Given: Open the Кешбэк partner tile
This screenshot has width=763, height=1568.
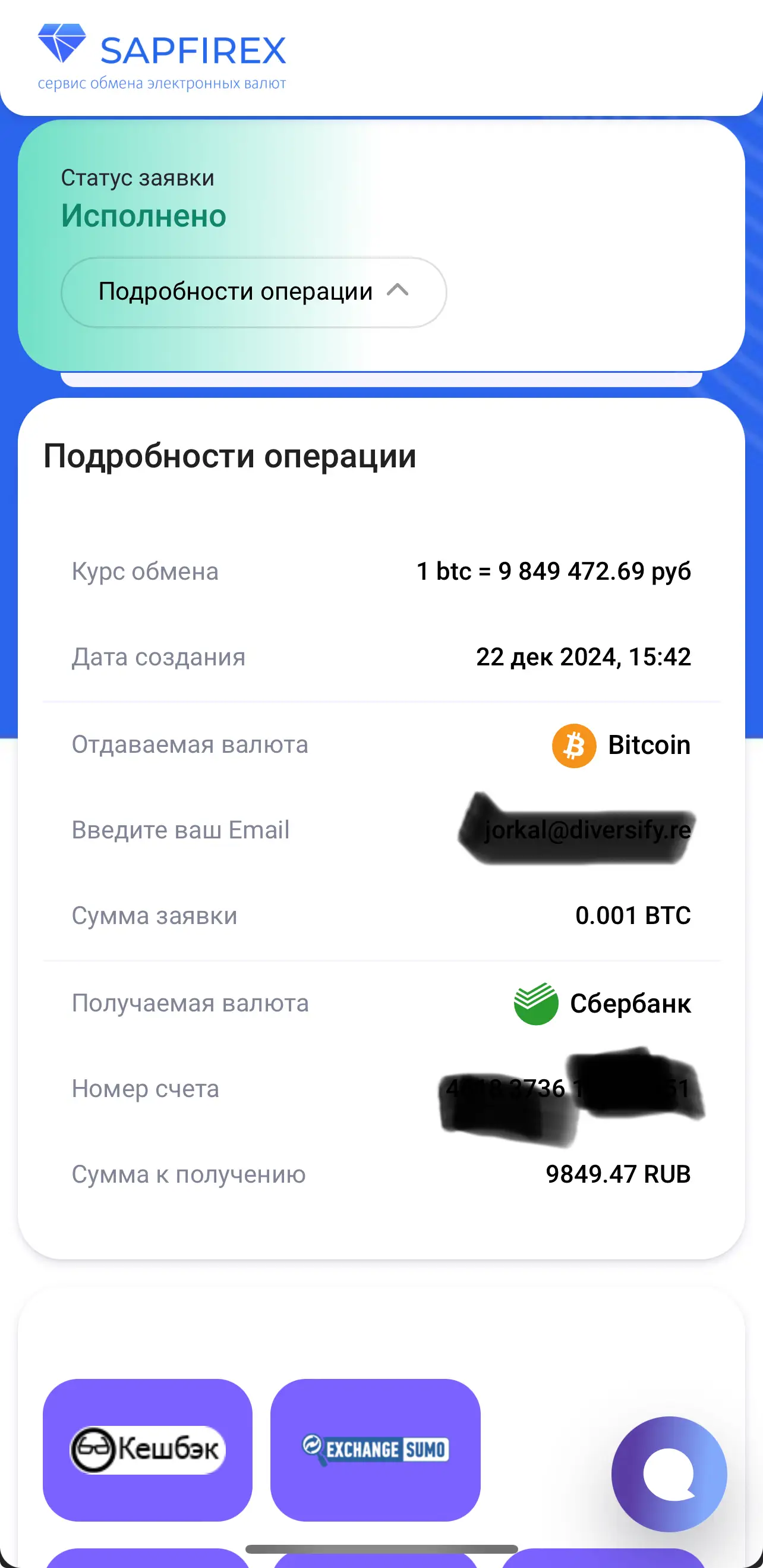Looking at the screenshot, I should [x=147, y=1449].
